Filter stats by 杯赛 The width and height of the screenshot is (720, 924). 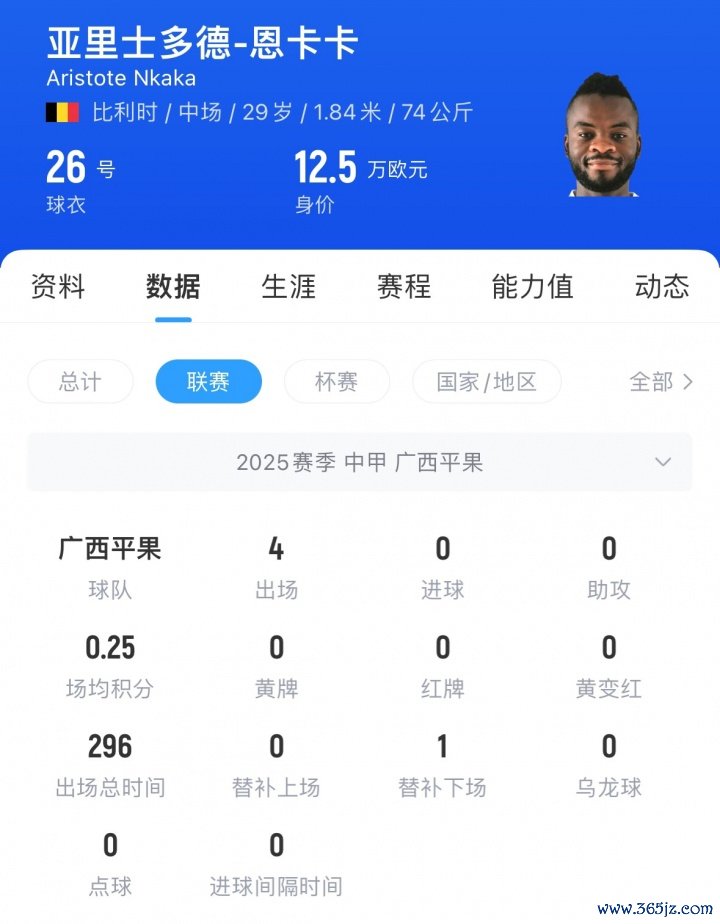pyautogui.click(x=336, y=381)
